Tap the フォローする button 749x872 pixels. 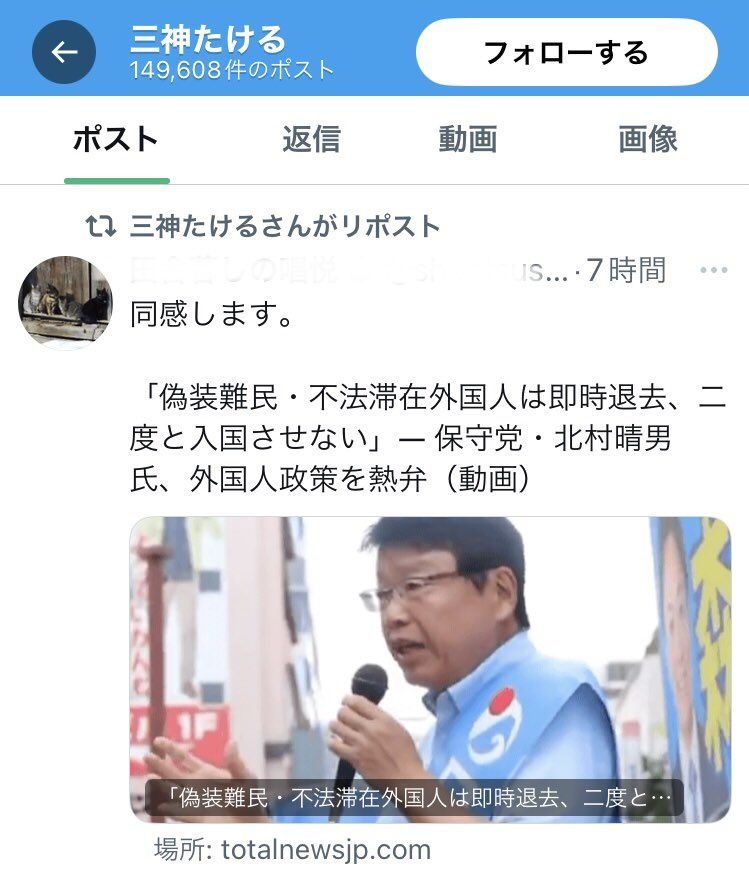coord(566,52)
